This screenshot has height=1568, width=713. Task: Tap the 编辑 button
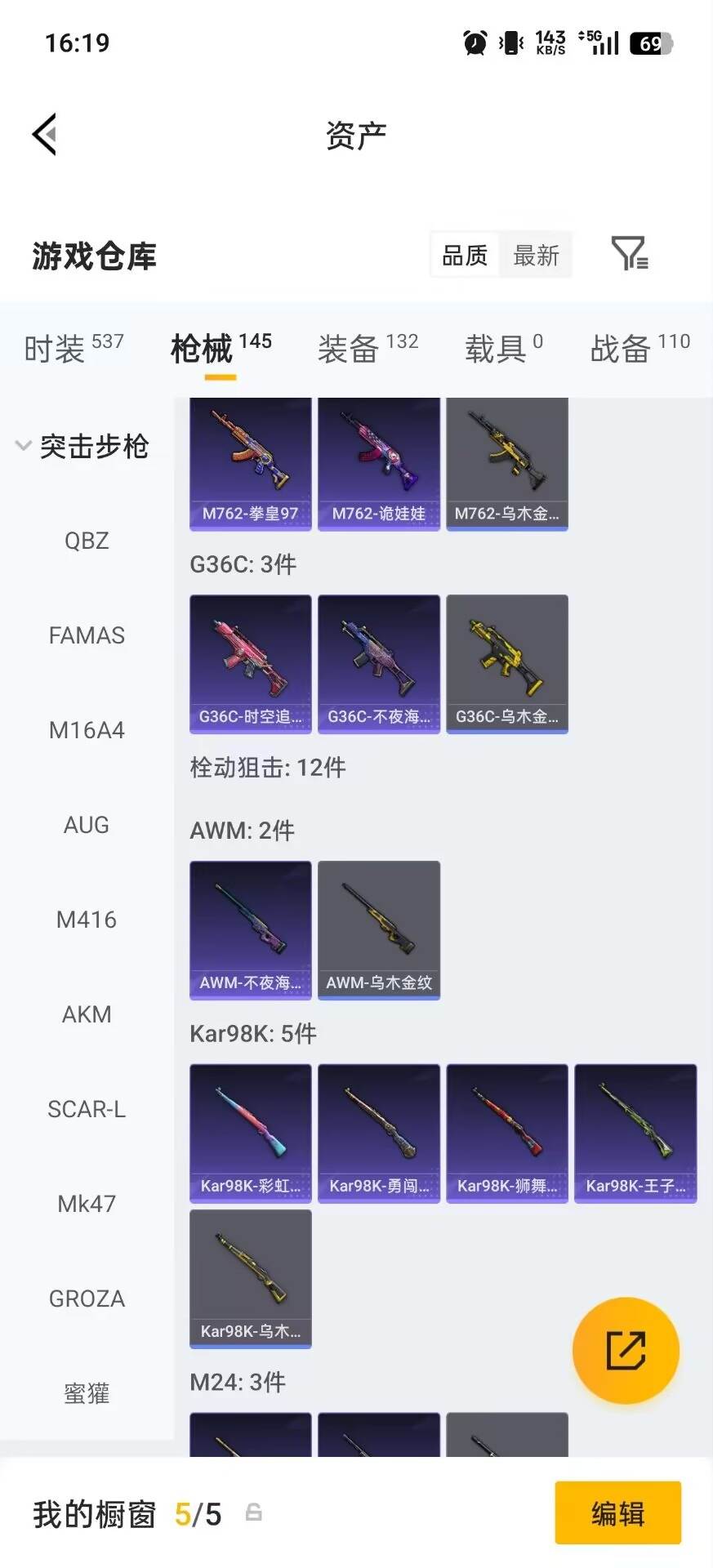click(617, 1513)
